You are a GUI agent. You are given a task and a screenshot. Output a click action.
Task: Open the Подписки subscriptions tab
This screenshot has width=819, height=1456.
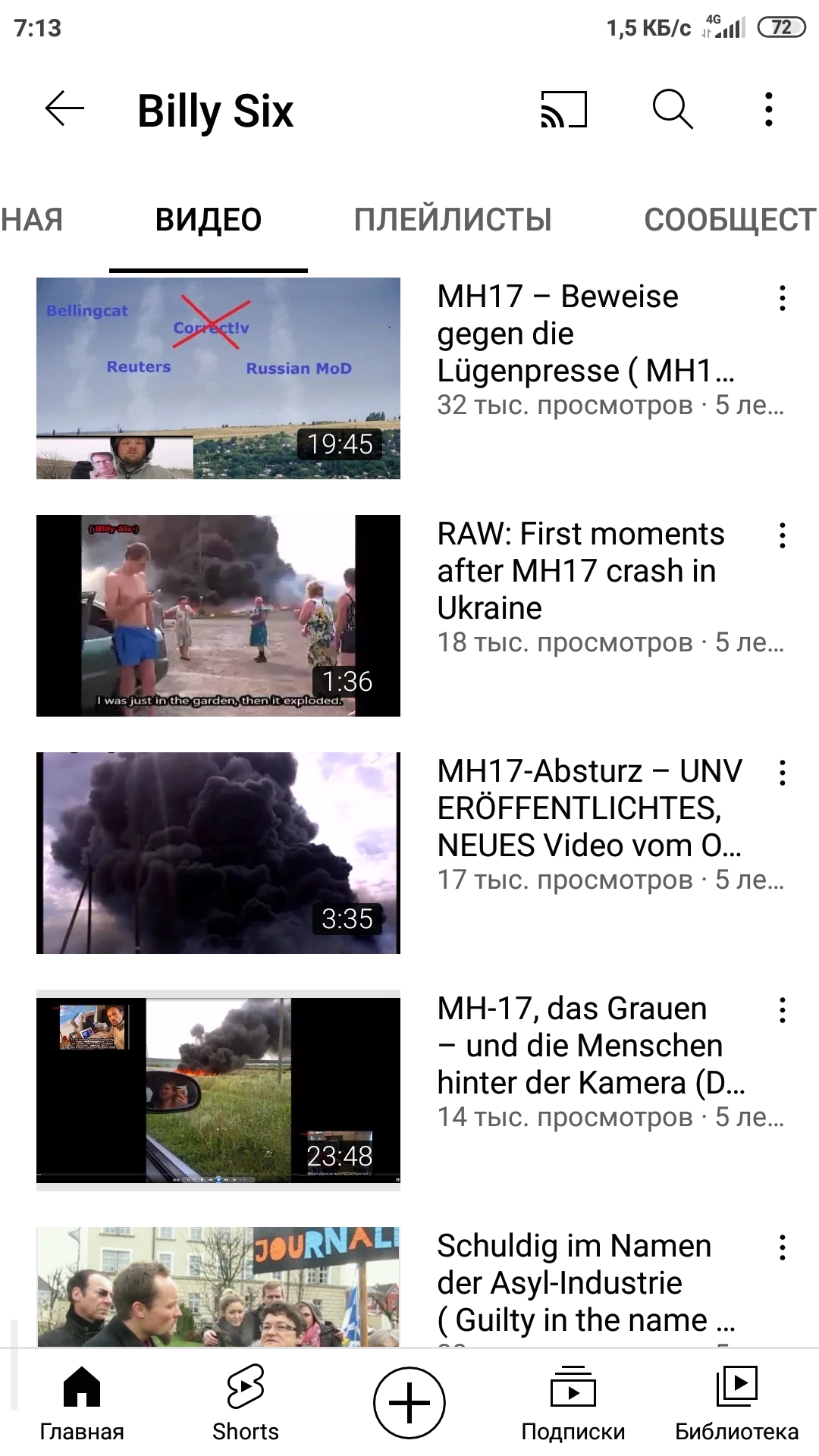pyautogui.click(x=573, y=1403)
